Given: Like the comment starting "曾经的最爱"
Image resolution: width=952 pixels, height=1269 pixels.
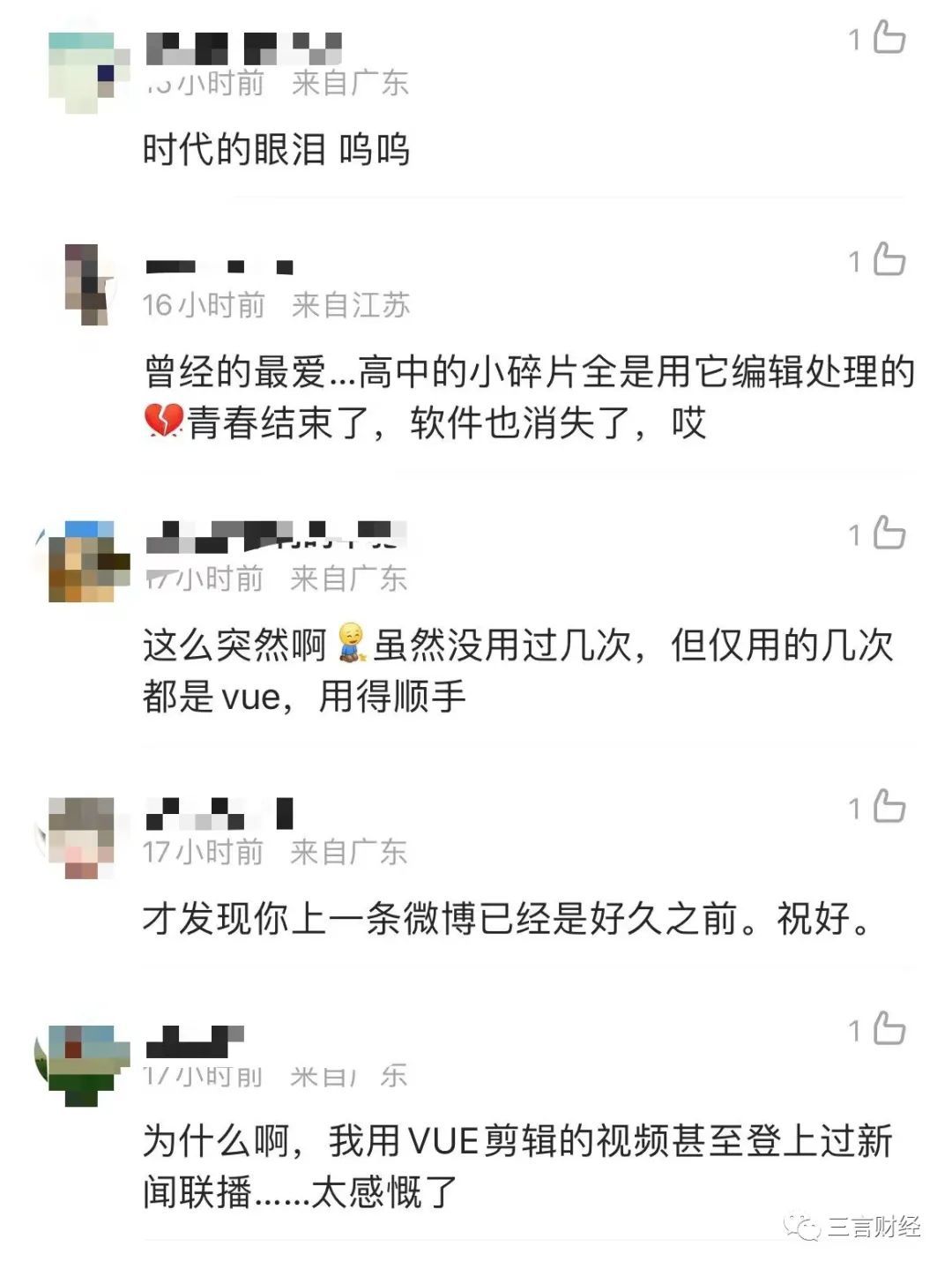Looking at the screenshot, I should (888, 260).
